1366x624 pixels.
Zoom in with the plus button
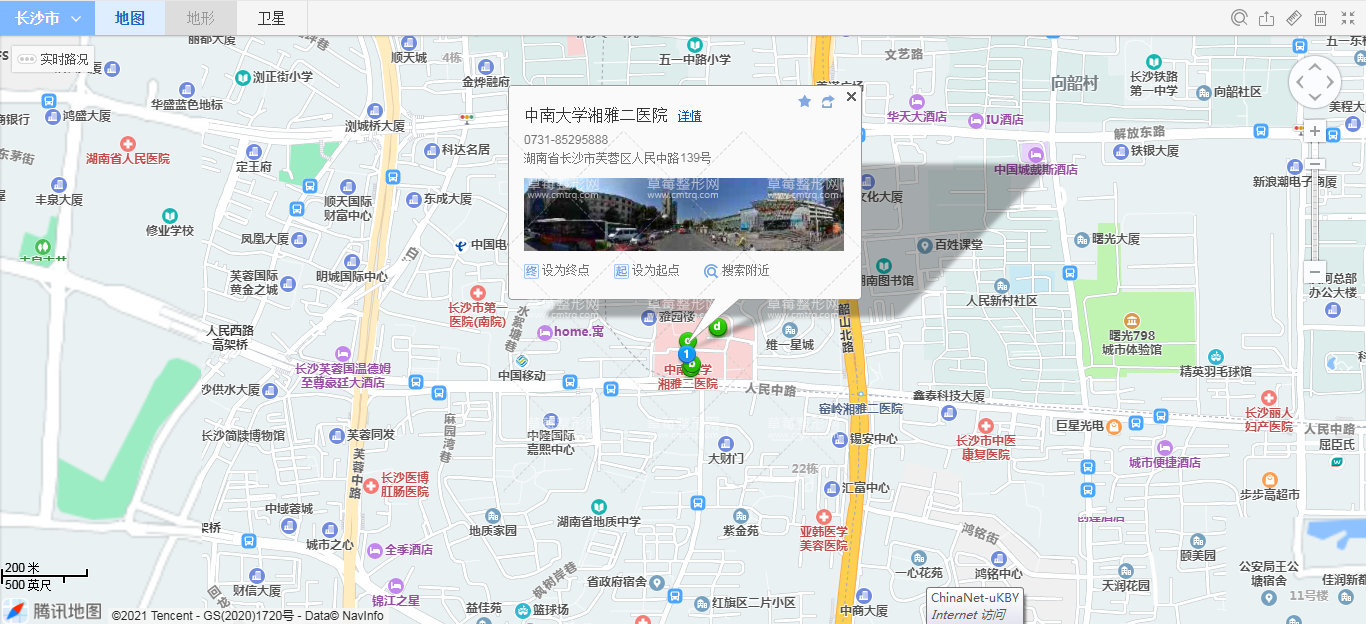[1315, 131]
